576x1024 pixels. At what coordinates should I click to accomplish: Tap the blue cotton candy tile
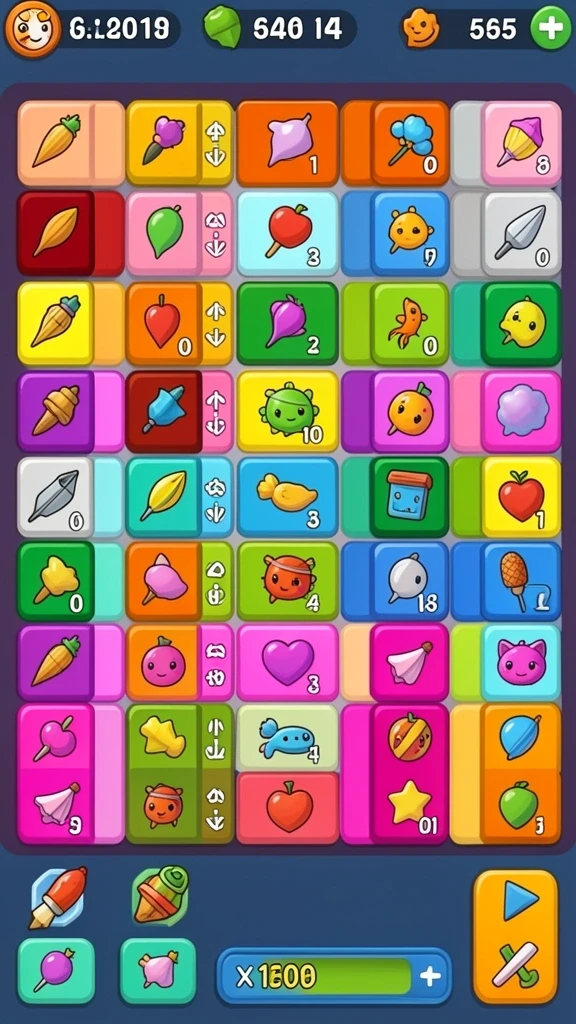click(411, 143)
